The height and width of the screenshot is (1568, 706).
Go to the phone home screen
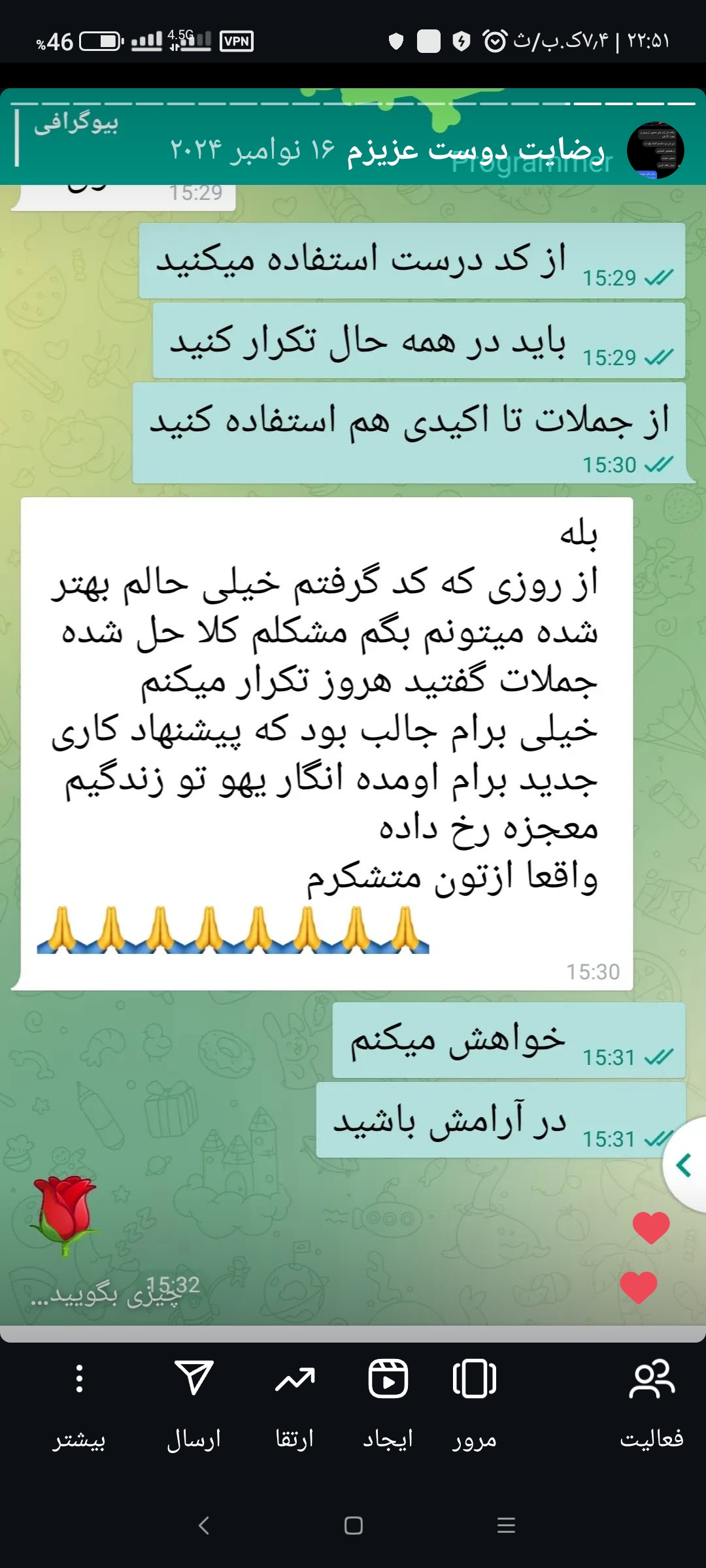[353, 1526]
